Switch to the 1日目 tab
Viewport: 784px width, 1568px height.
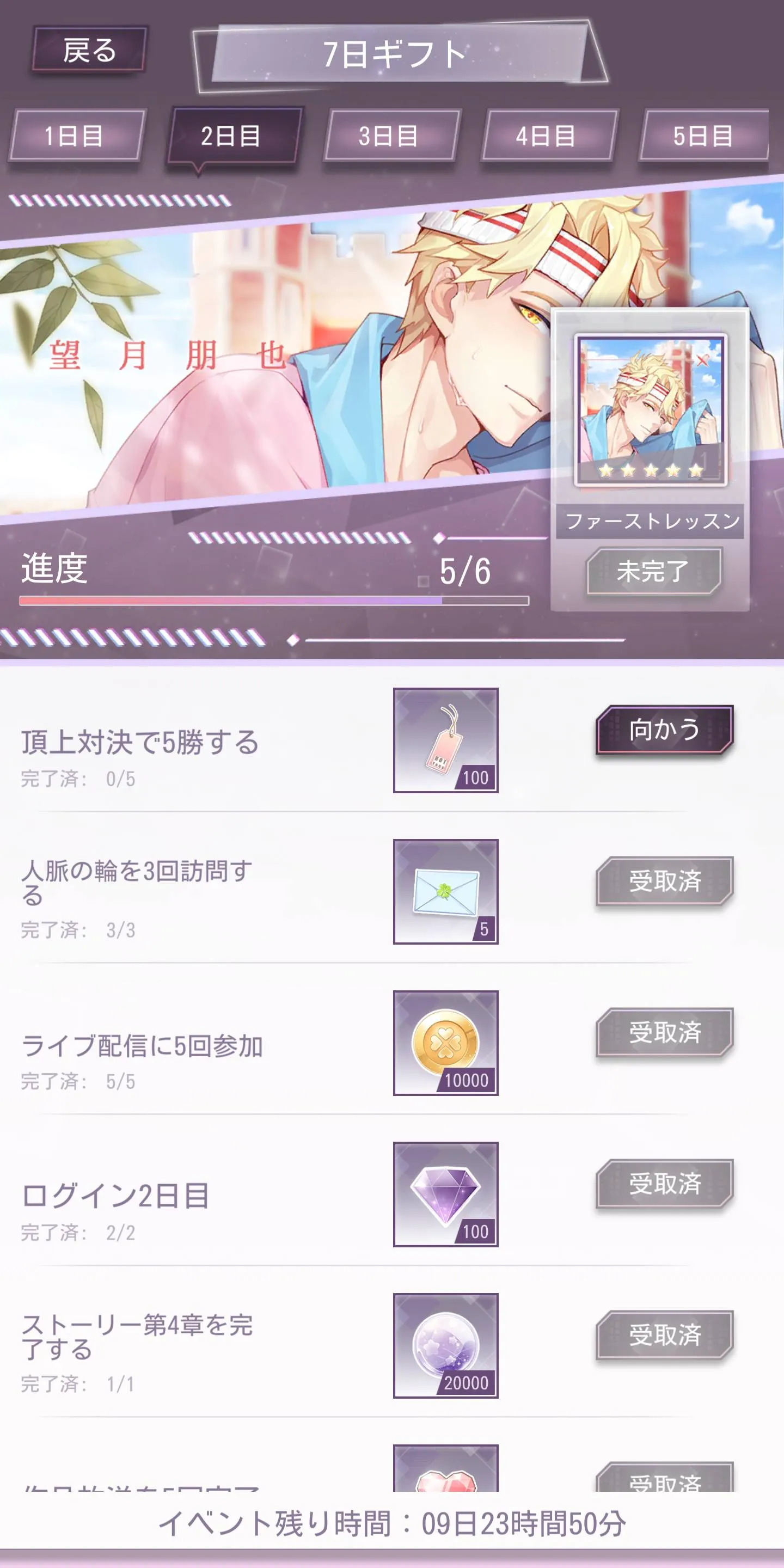pos(76,135)
